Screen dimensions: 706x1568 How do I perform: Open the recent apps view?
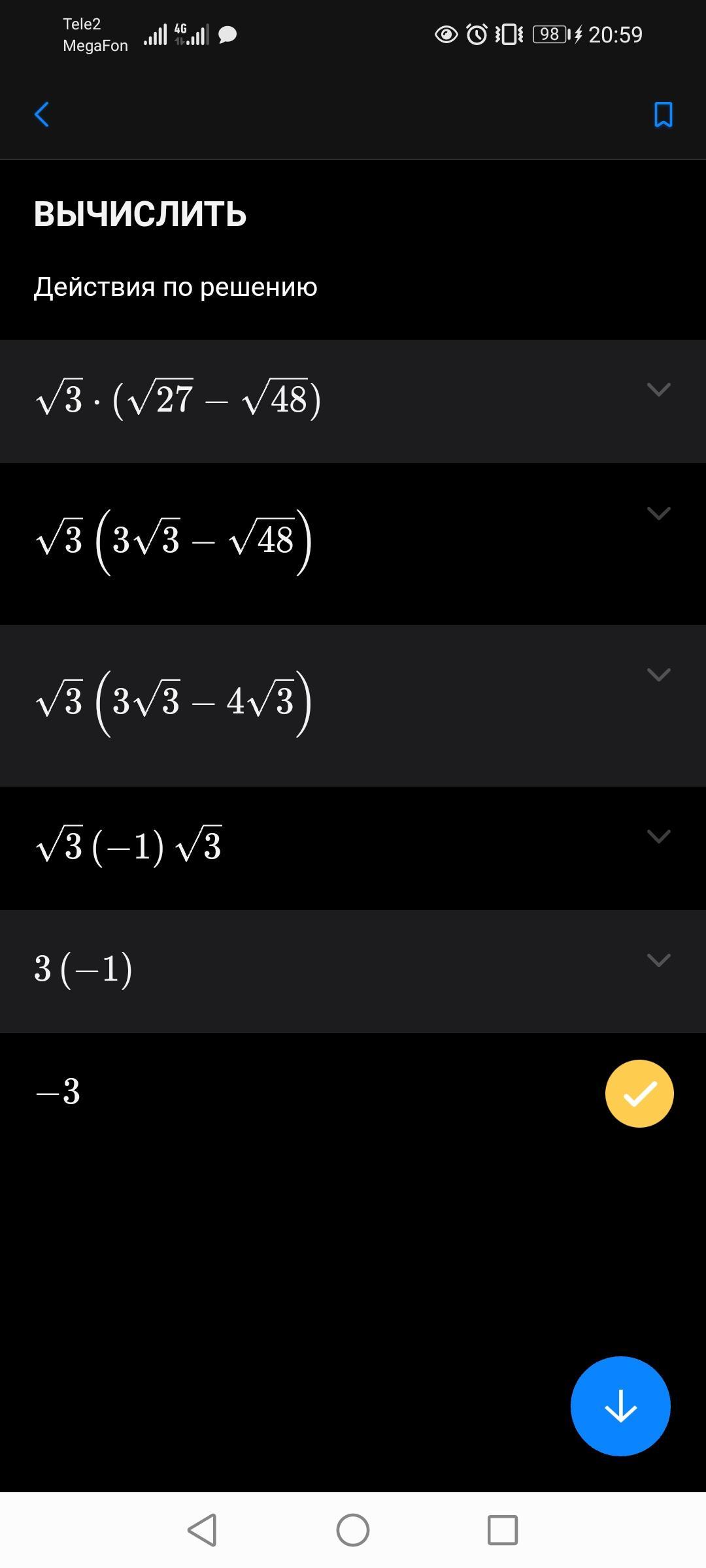pos(502,1530)
